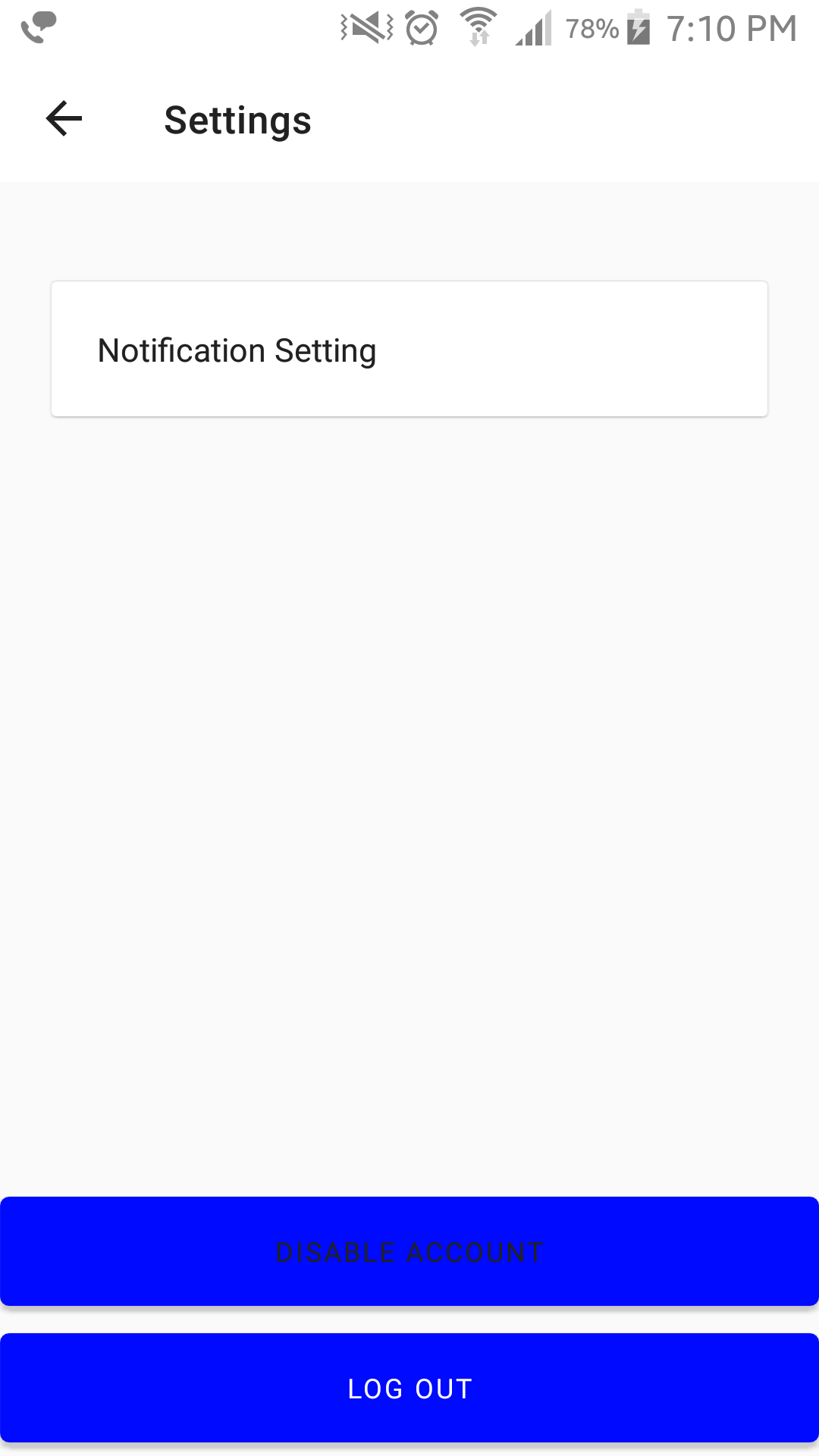Tap the Notification Setting text label
Screen dimensions: 819x1456
point(237,350)
